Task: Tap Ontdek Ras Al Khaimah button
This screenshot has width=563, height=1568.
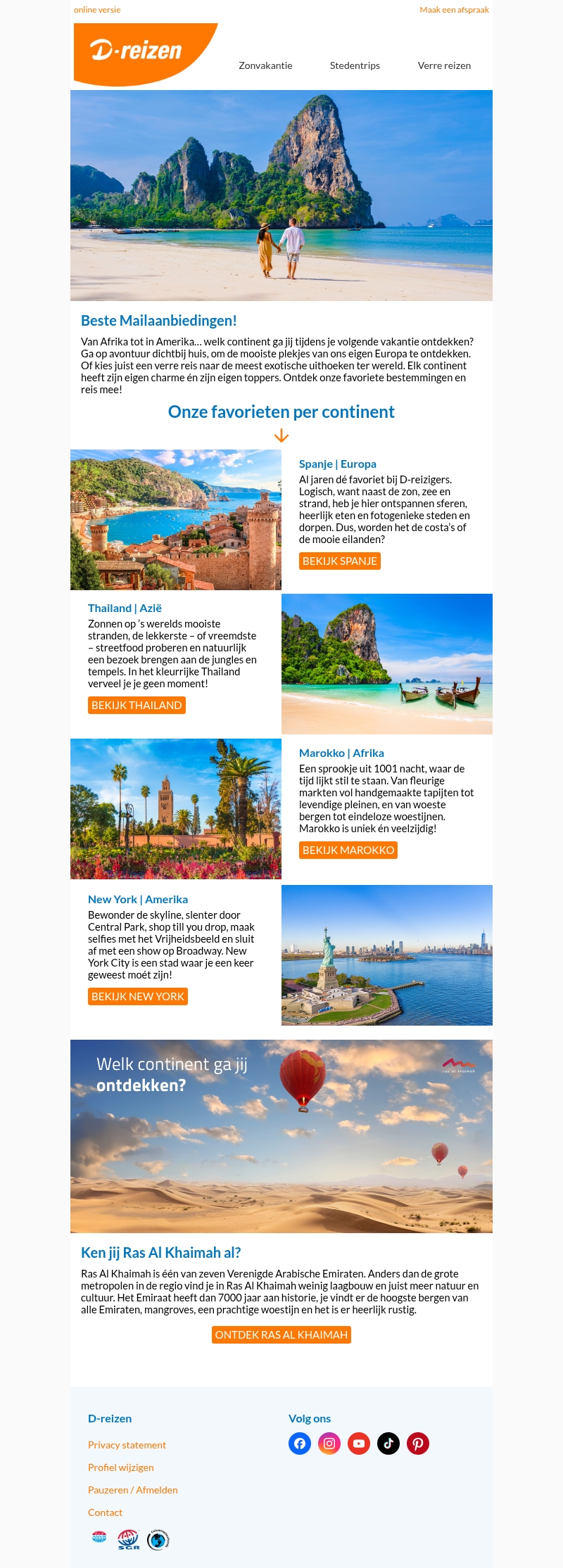Action: pos(281,1335)
